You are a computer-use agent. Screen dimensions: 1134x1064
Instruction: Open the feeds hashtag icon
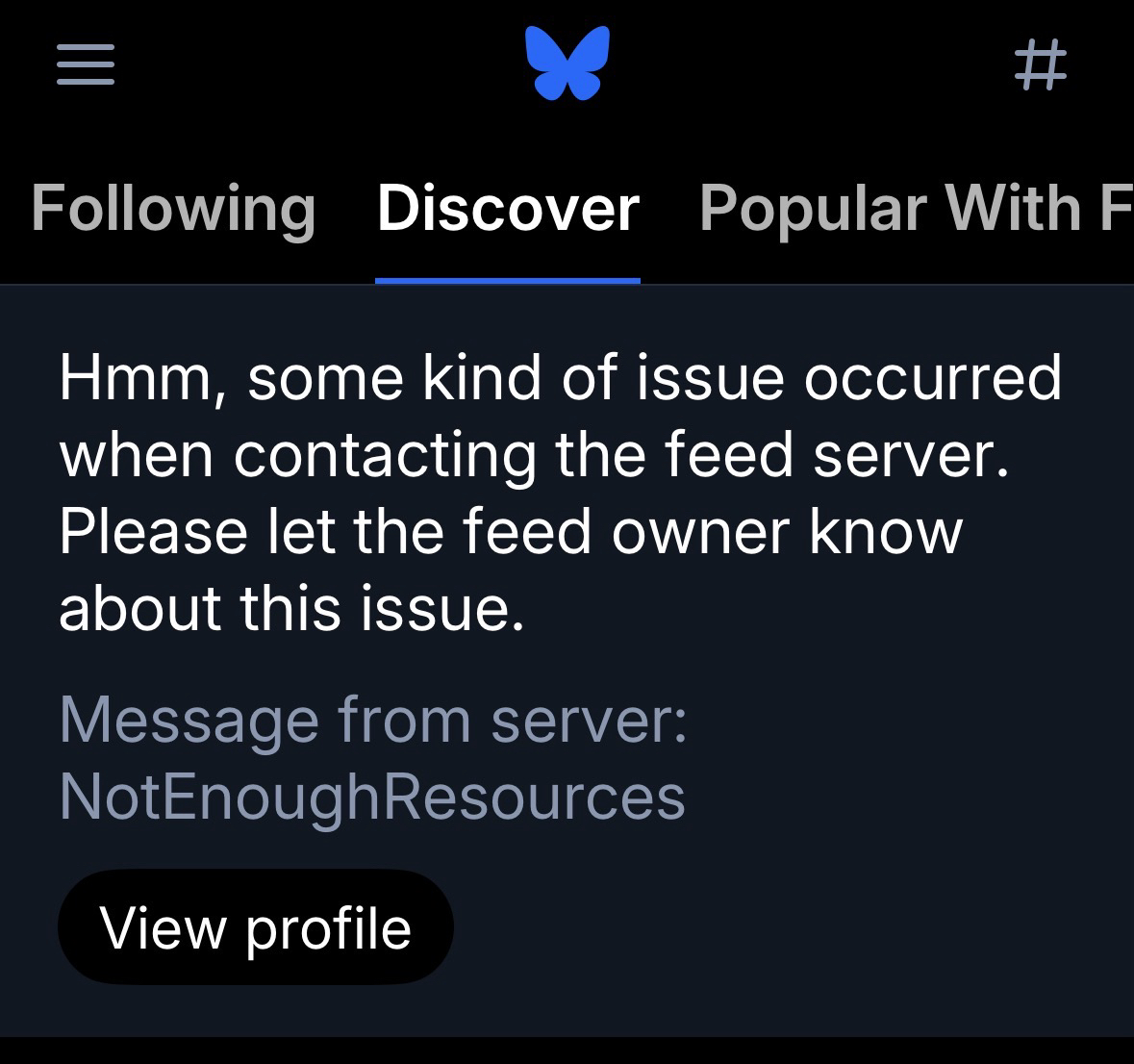[x=1041, y=64]
